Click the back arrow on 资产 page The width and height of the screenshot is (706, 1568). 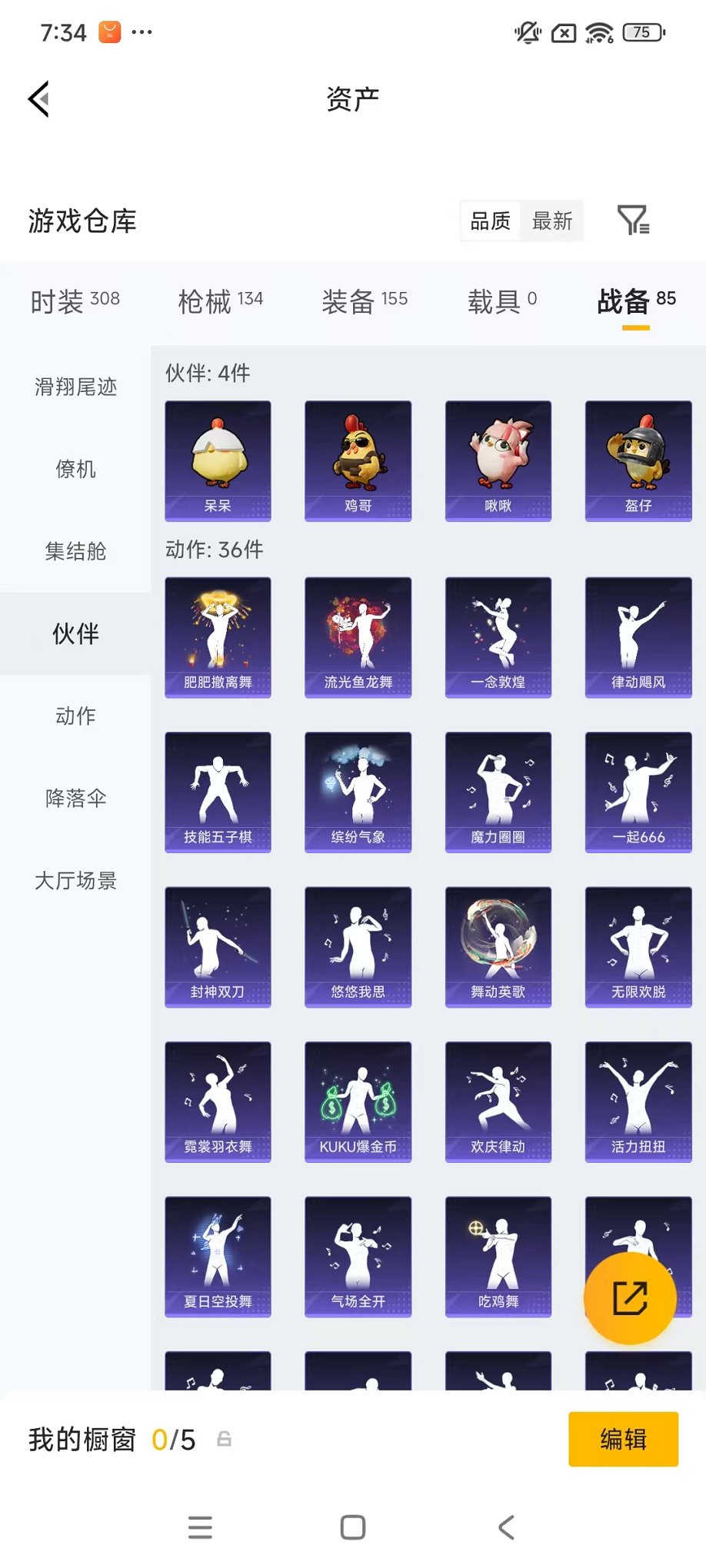pos(38,100)
